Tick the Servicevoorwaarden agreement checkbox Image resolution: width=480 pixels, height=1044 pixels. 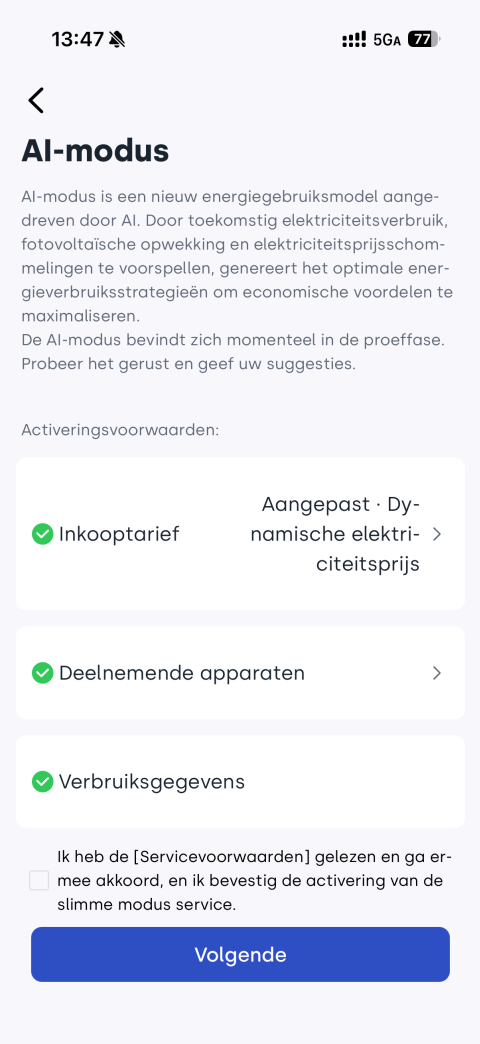click(39, 880)
